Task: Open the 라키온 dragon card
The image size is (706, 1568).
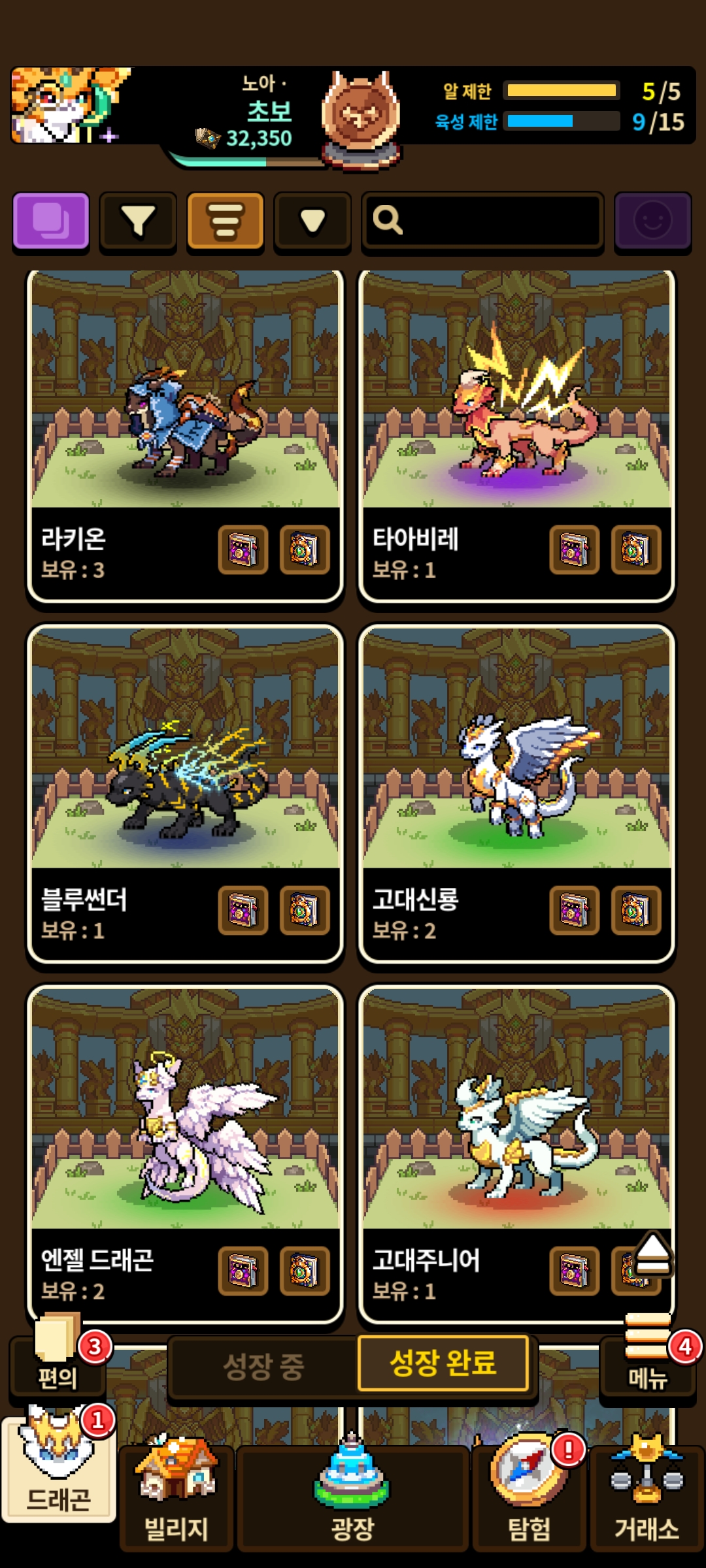Action: tap(185, 436)
